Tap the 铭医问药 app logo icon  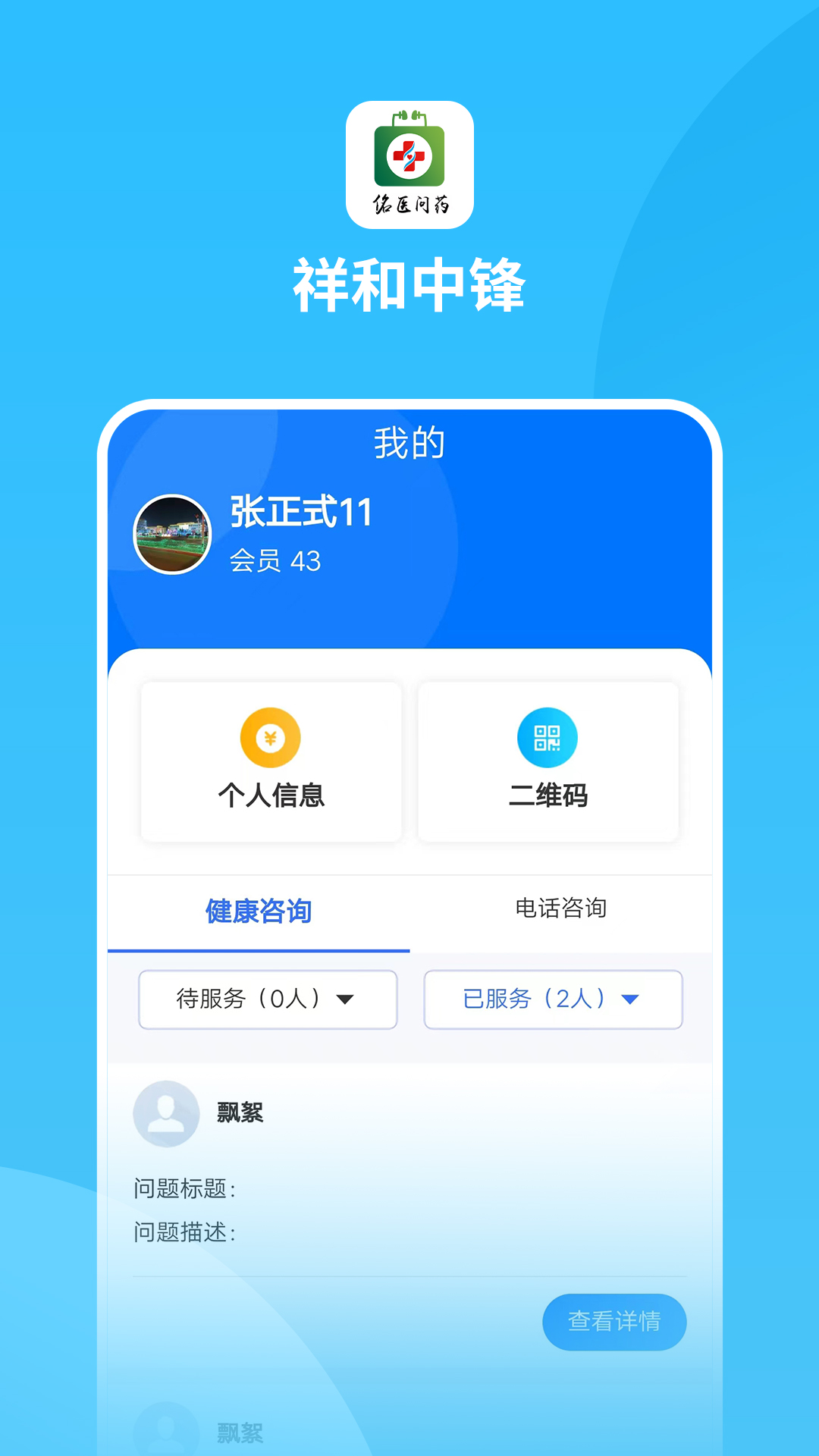409,165
